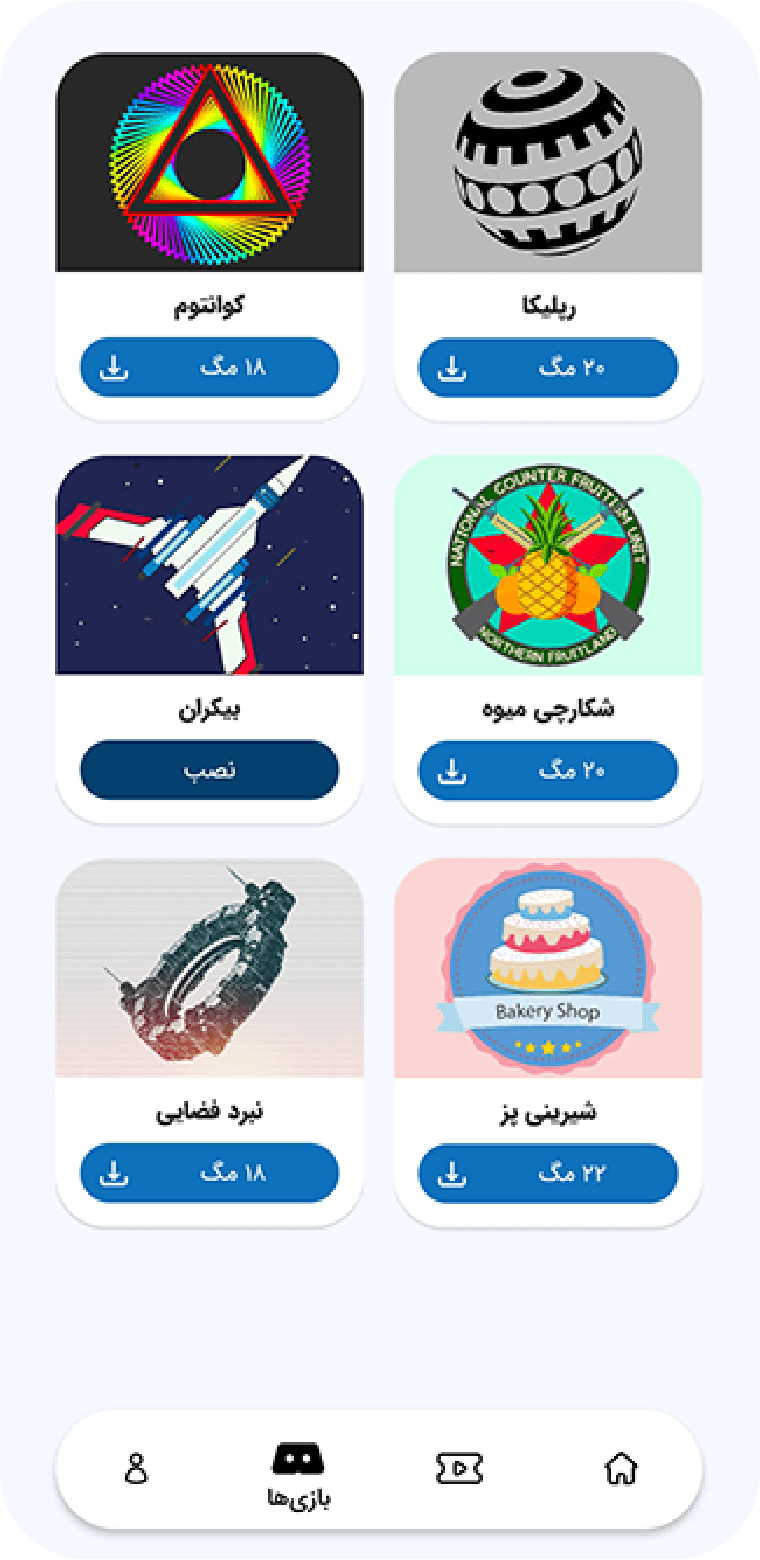
Task: Tap the ۲۰ مگ download button under رپلیکا
Action: click(x=548, y=368)
